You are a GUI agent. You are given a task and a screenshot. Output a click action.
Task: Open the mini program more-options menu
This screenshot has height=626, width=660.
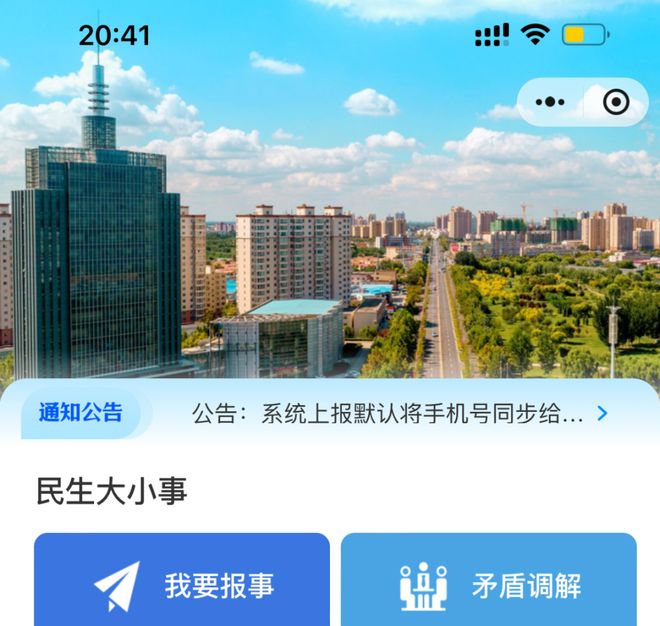pyautogui.click(x=550, y=102)
